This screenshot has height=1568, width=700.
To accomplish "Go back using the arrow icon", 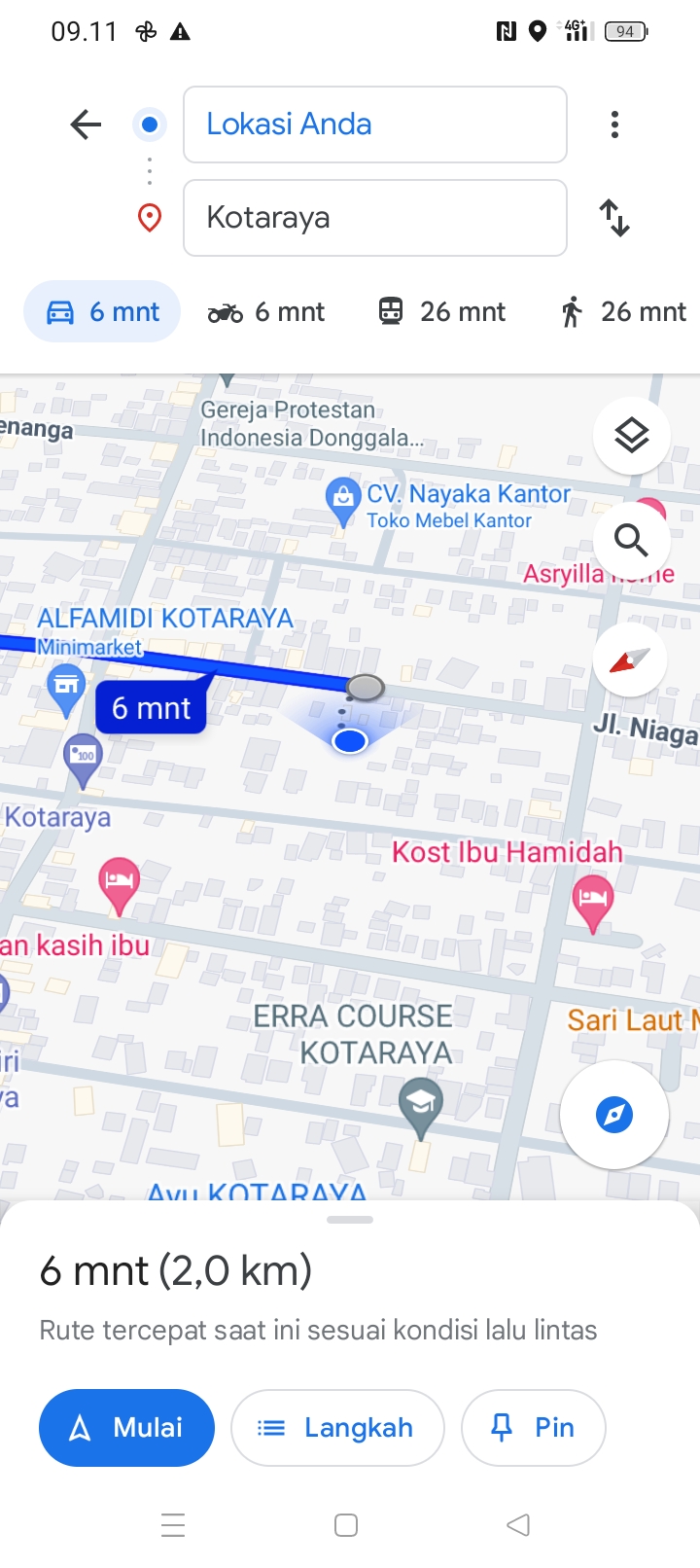I will [86, 125].
